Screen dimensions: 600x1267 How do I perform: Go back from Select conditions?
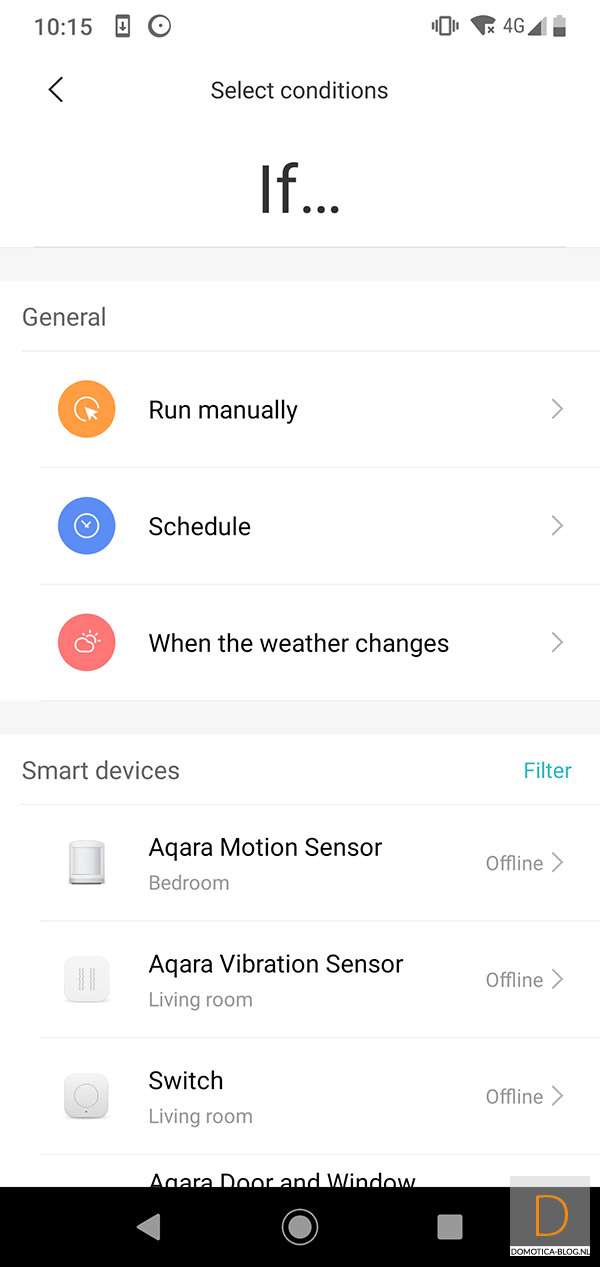pyautogui.click(x=56, y=89)
